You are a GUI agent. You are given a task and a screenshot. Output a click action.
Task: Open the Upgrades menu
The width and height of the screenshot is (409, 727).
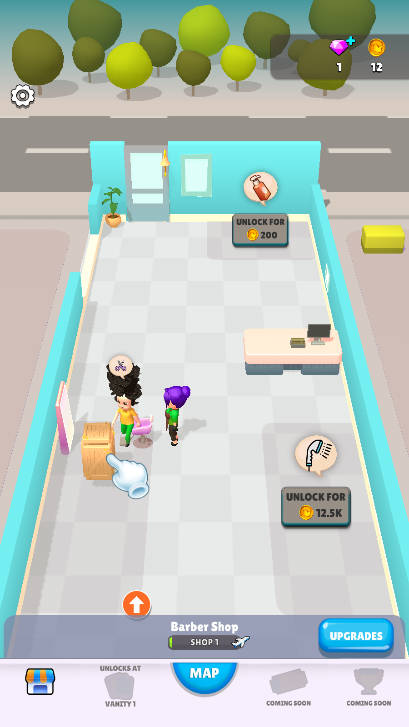click(356, 635)
